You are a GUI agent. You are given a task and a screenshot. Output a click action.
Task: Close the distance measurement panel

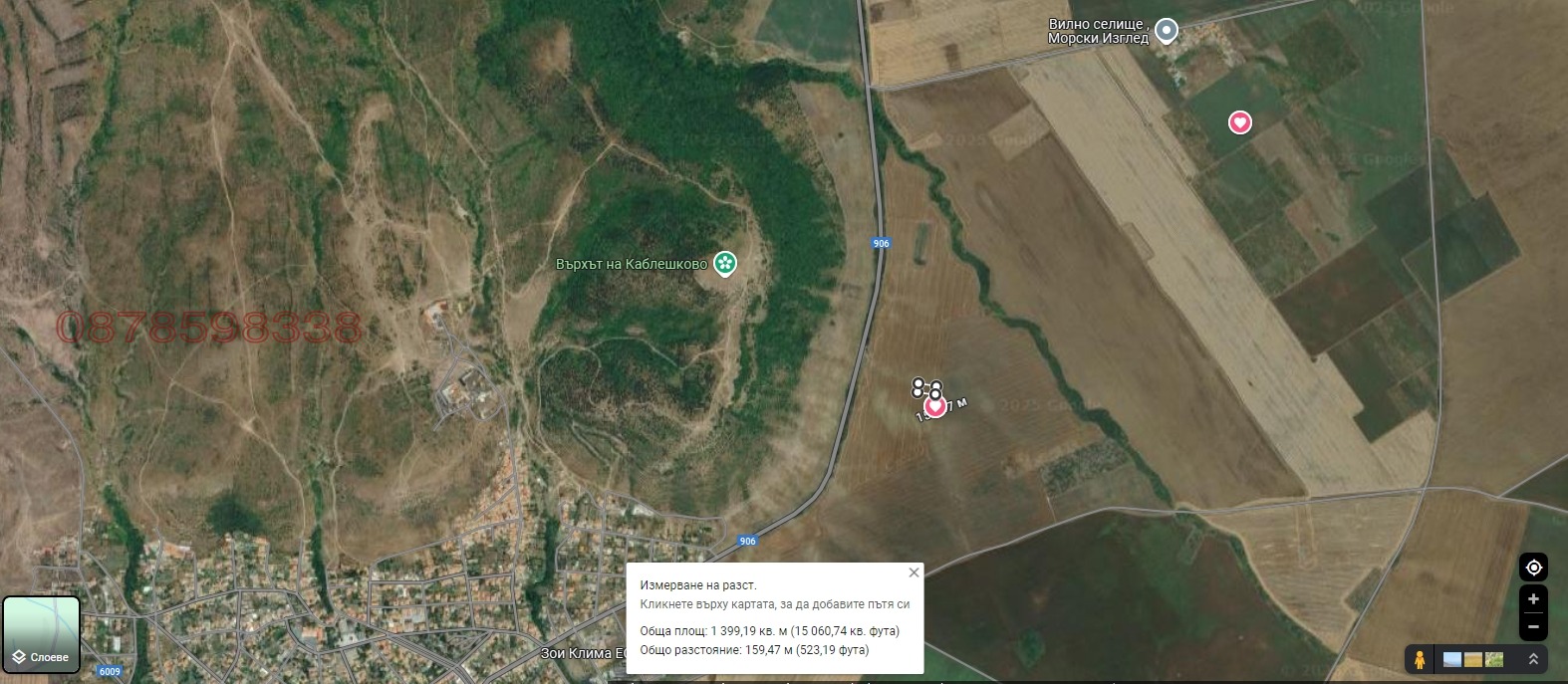tap(914, 572)
